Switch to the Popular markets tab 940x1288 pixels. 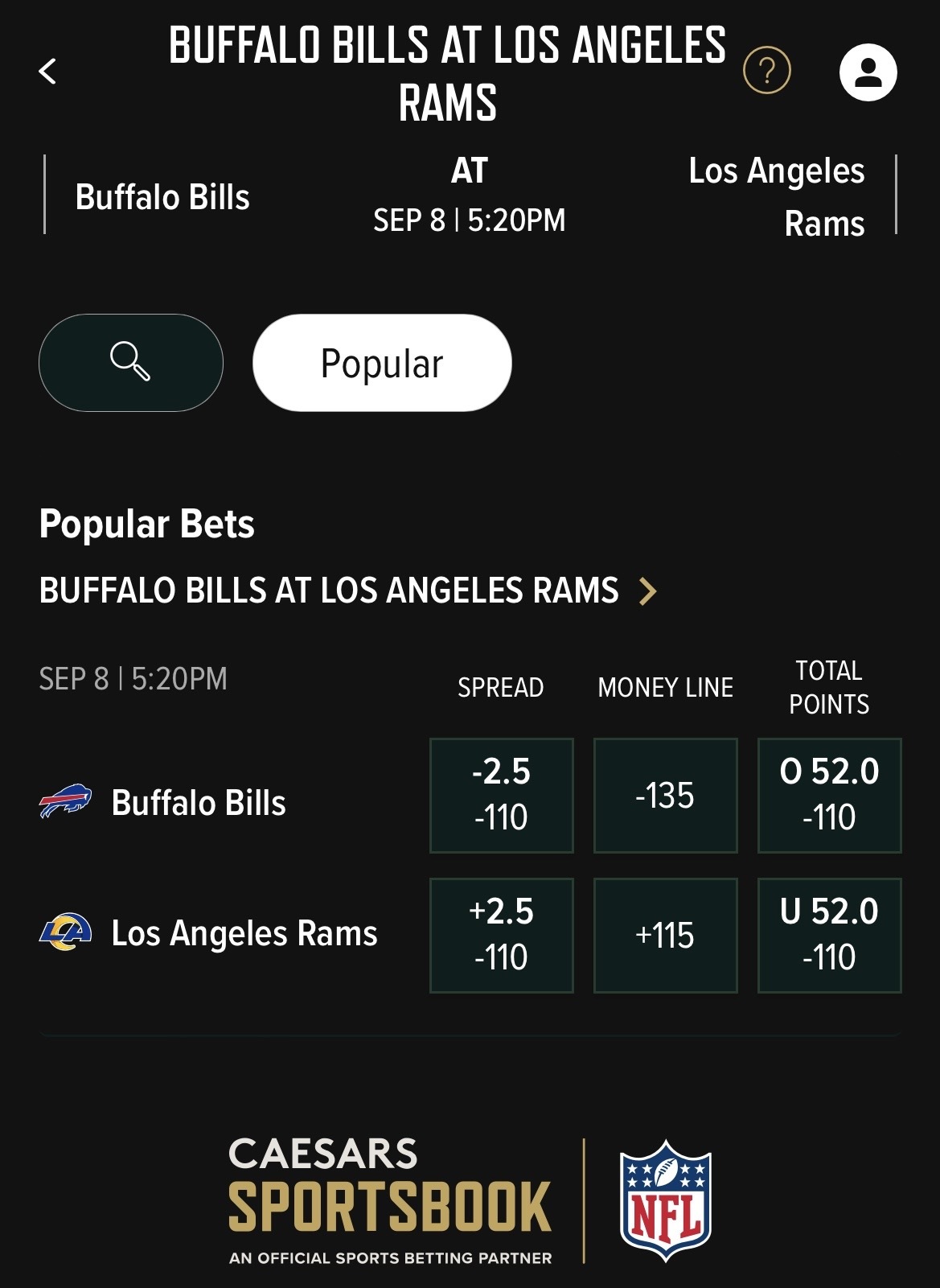[x=381, y=363]
